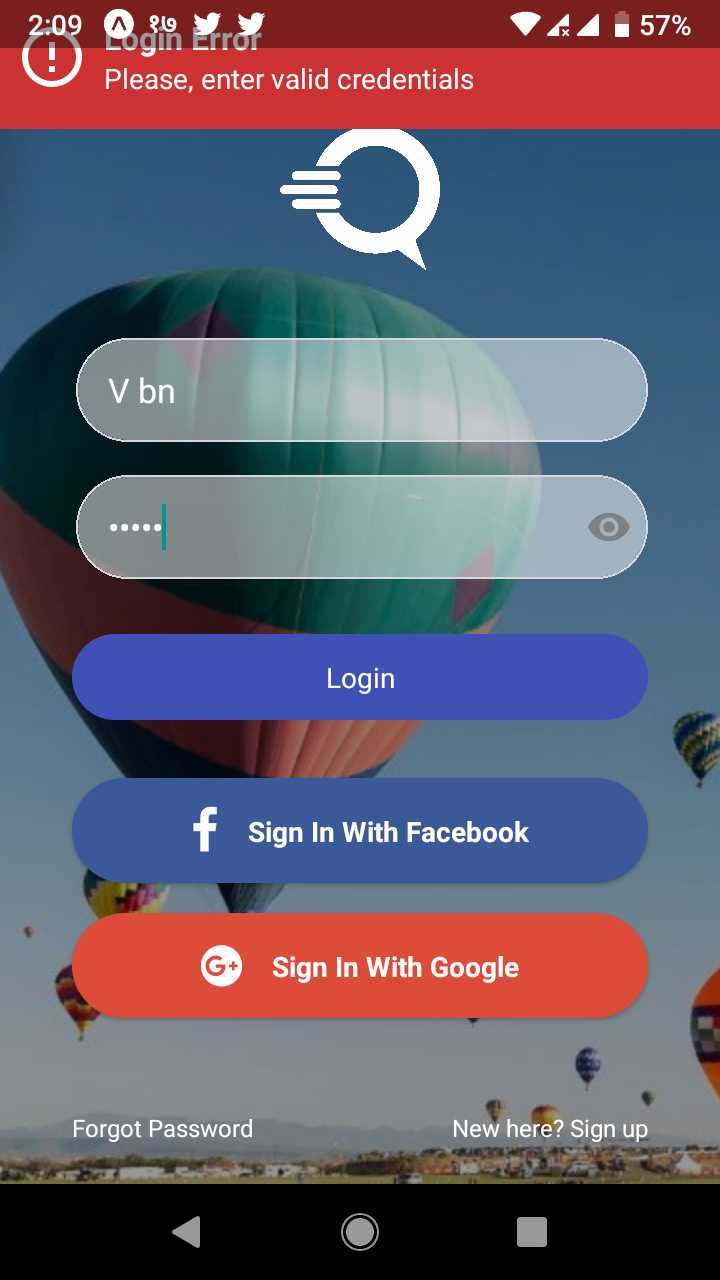Open the Forgot Password link
Viewport: 720px width, 1280px height.
point(163,1129)
